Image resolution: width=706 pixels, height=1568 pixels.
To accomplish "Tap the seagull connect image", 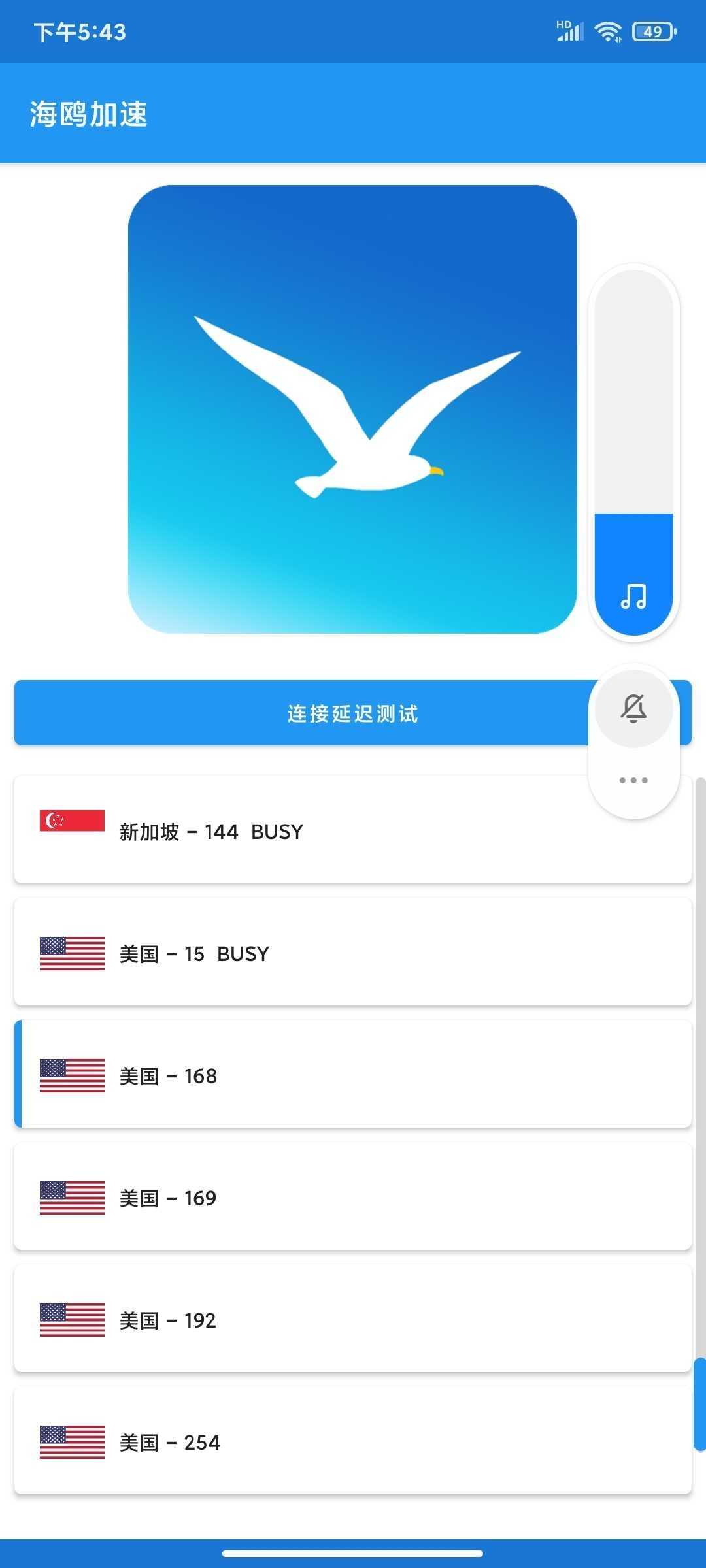I will click(352, 410).
